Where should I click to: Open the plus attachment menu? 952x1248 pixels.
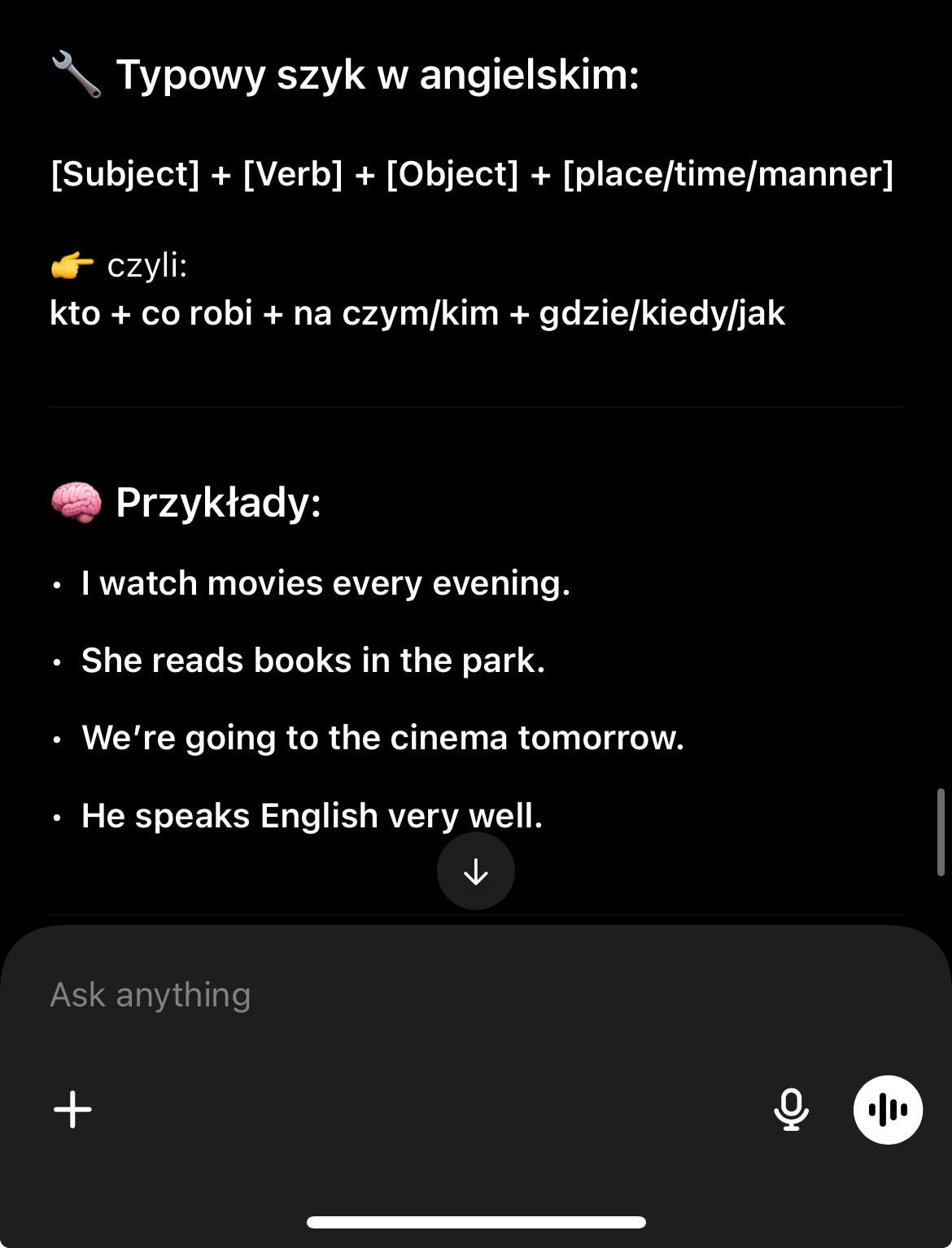point(72,1110)
